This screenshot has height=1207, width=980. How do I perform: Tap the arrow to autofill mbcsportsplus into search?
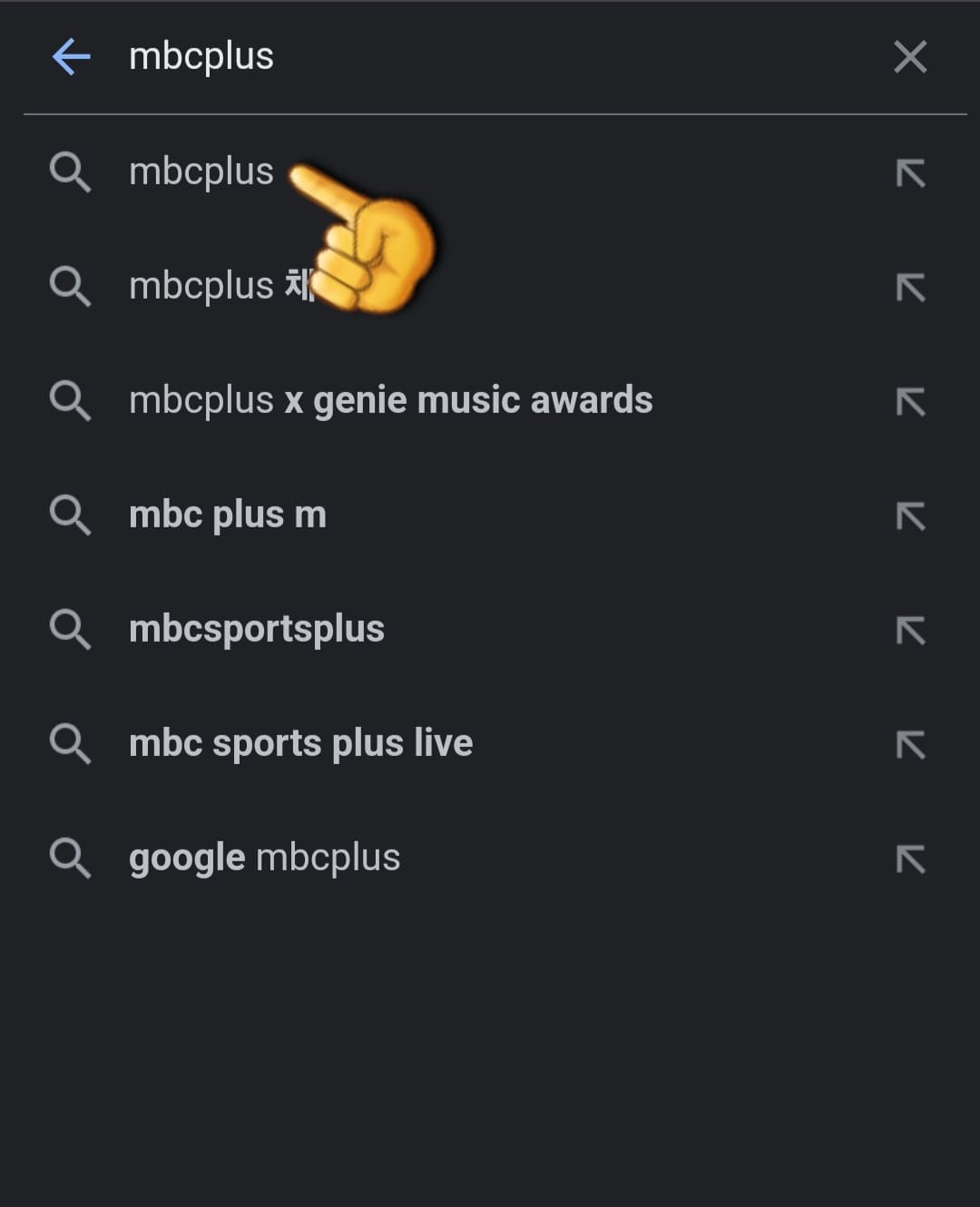[909, 629]
